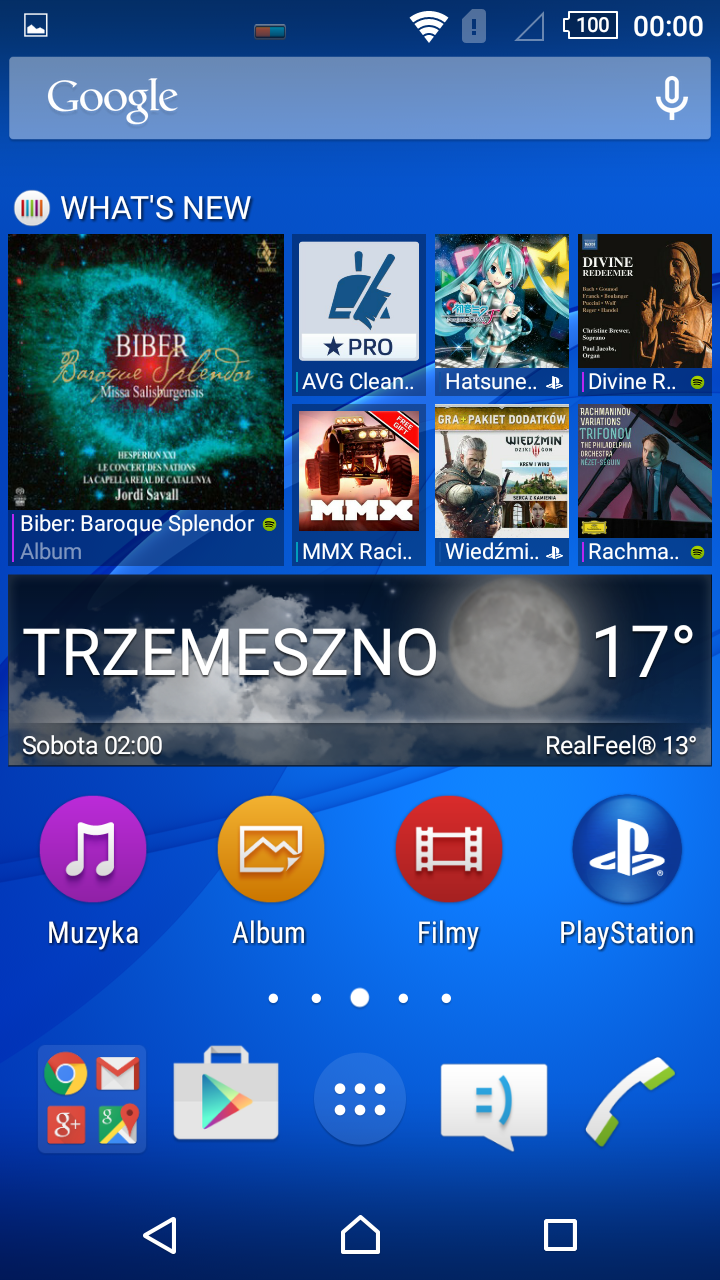Image resolution: width=720 pixels, height=1280 pixels.
Task: Open the MMX Racing tile
Action: (x=359, y=485)
